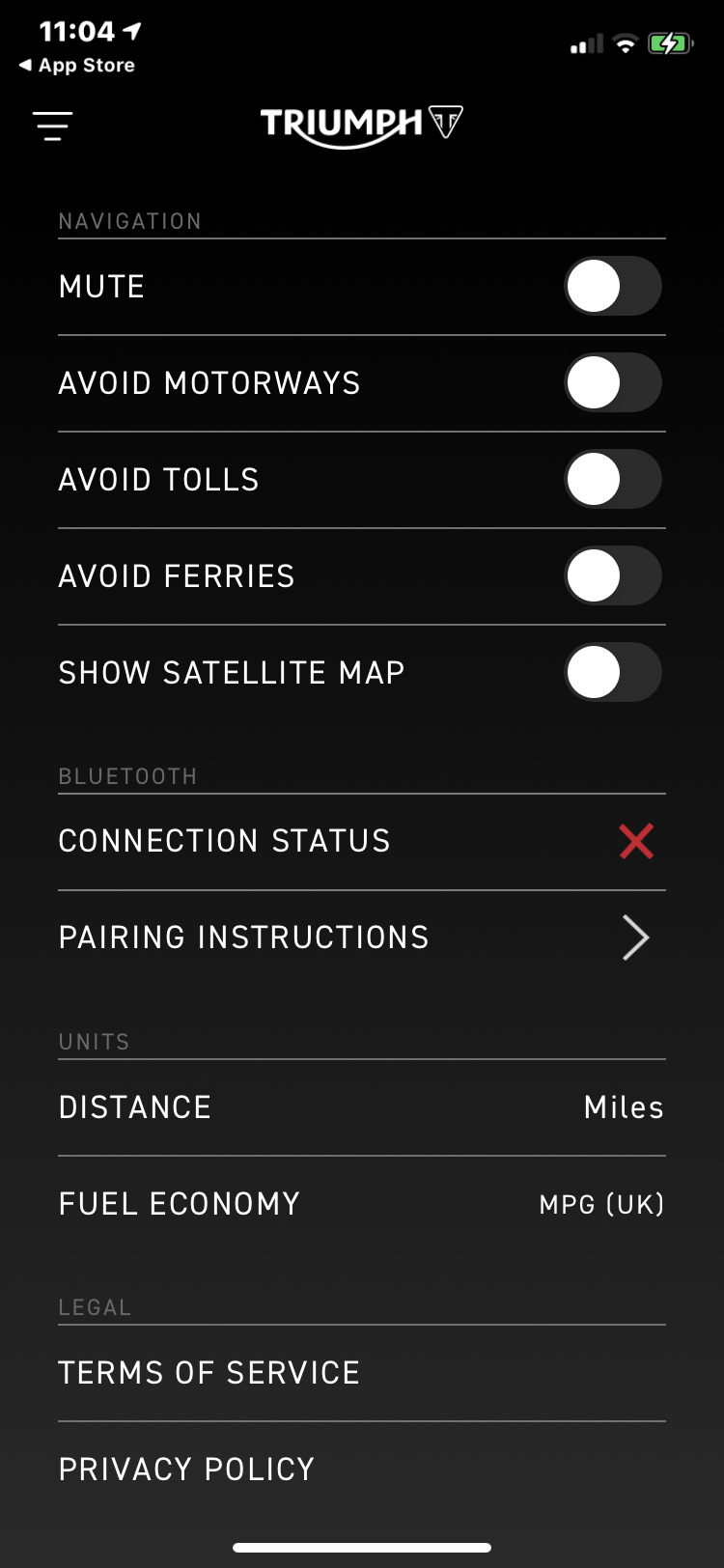Change the Fuel Economy unit
This screenshot has height=1568, width=724.
362,1204
